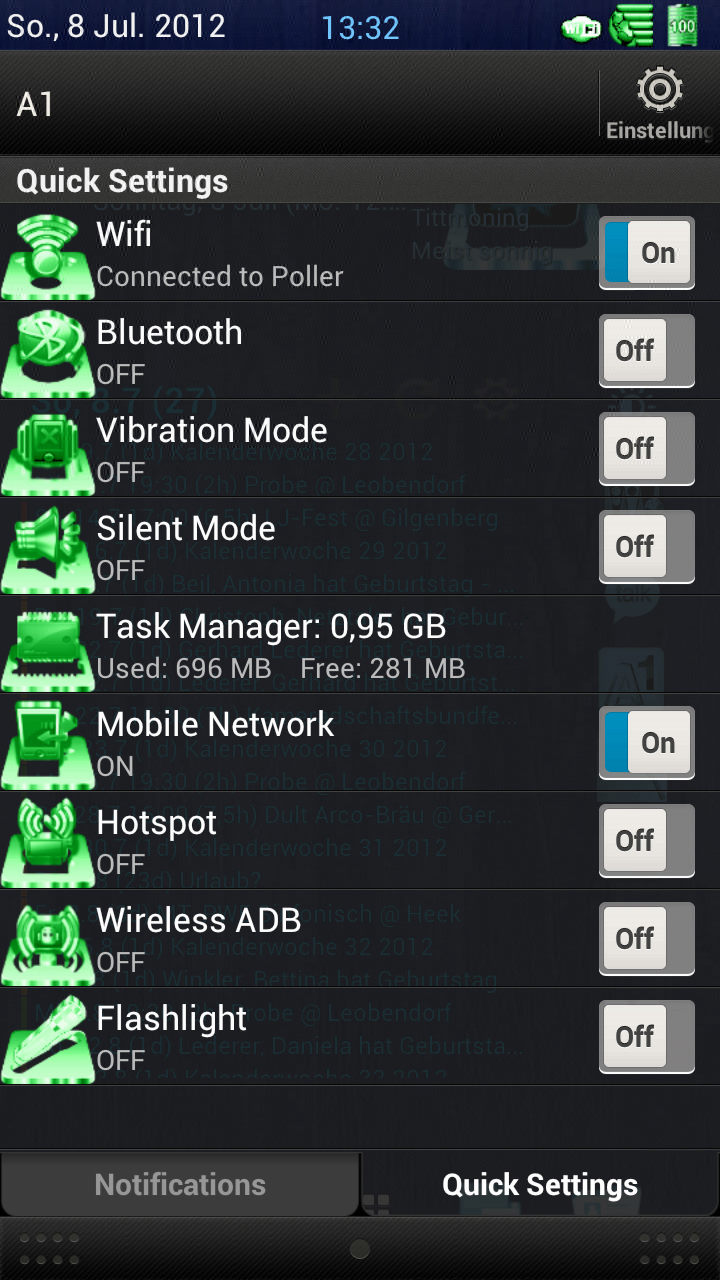Toggle Vibration Mode on
Image resolution: width=720 pixels, height=1280 pixels.
click(647, 449)
